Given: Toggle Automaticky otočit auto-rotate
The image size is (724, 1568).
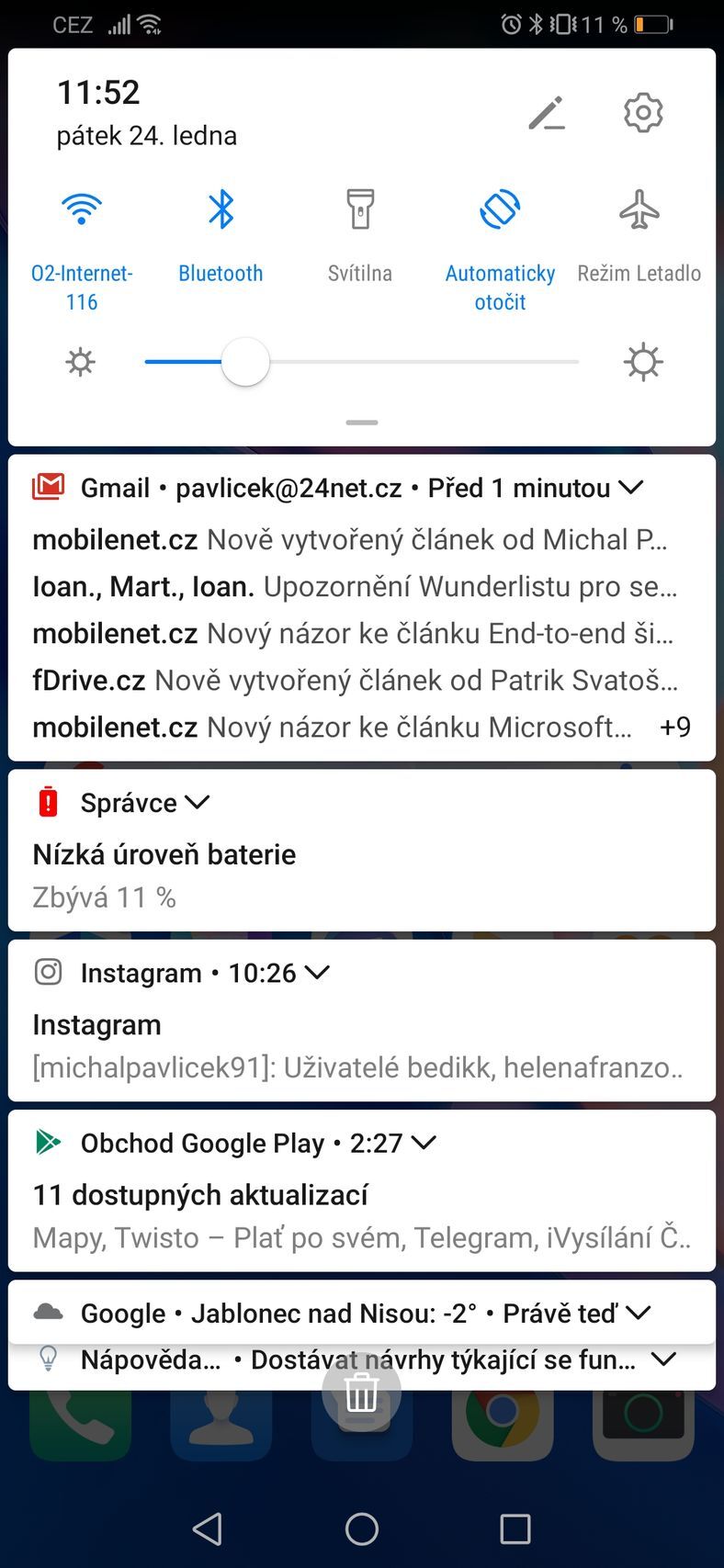Looking at the screenshot, I should click(500, 209).
